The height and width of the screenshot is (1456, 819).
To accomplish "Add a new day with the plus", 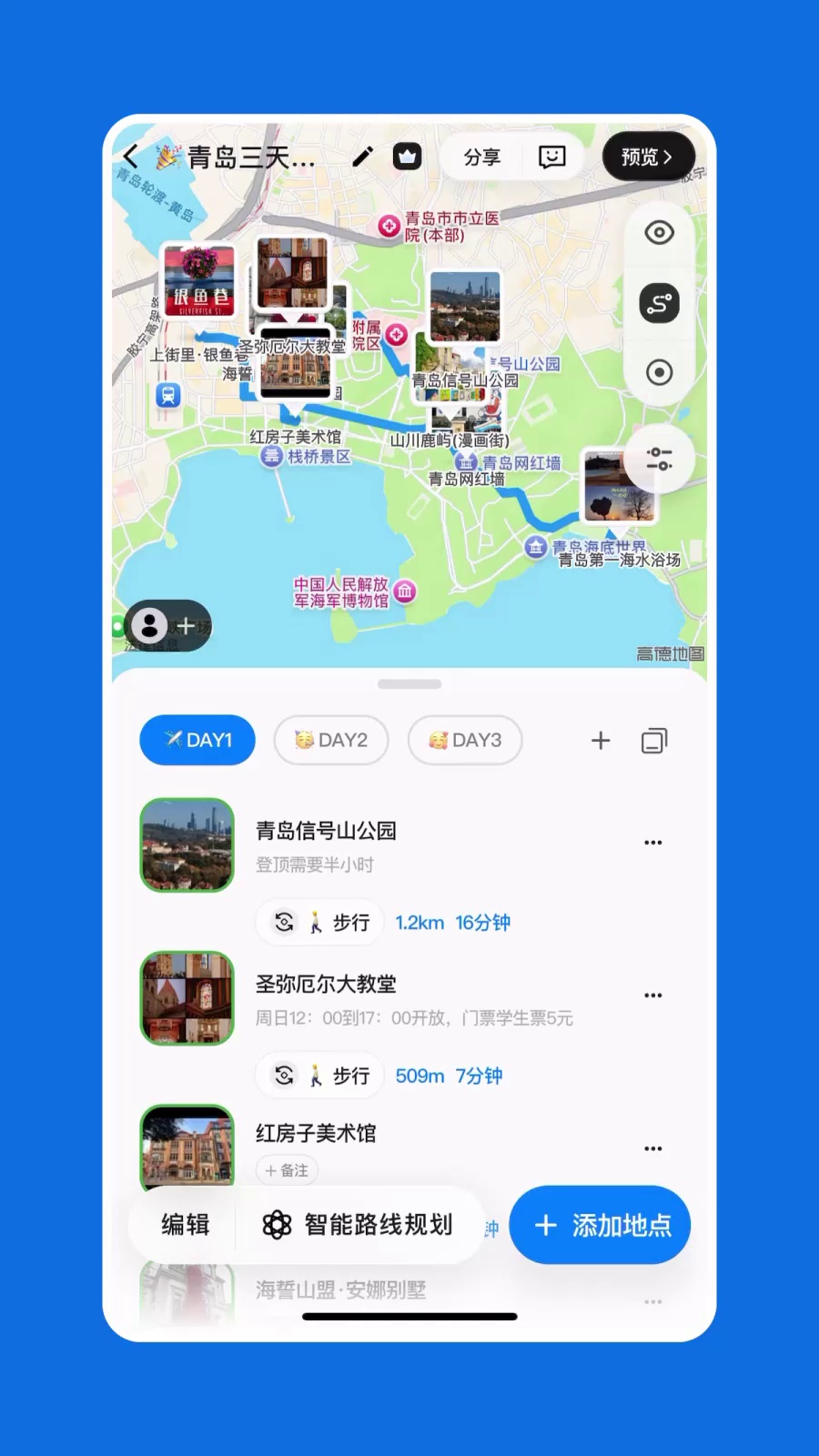I will 601,741.
